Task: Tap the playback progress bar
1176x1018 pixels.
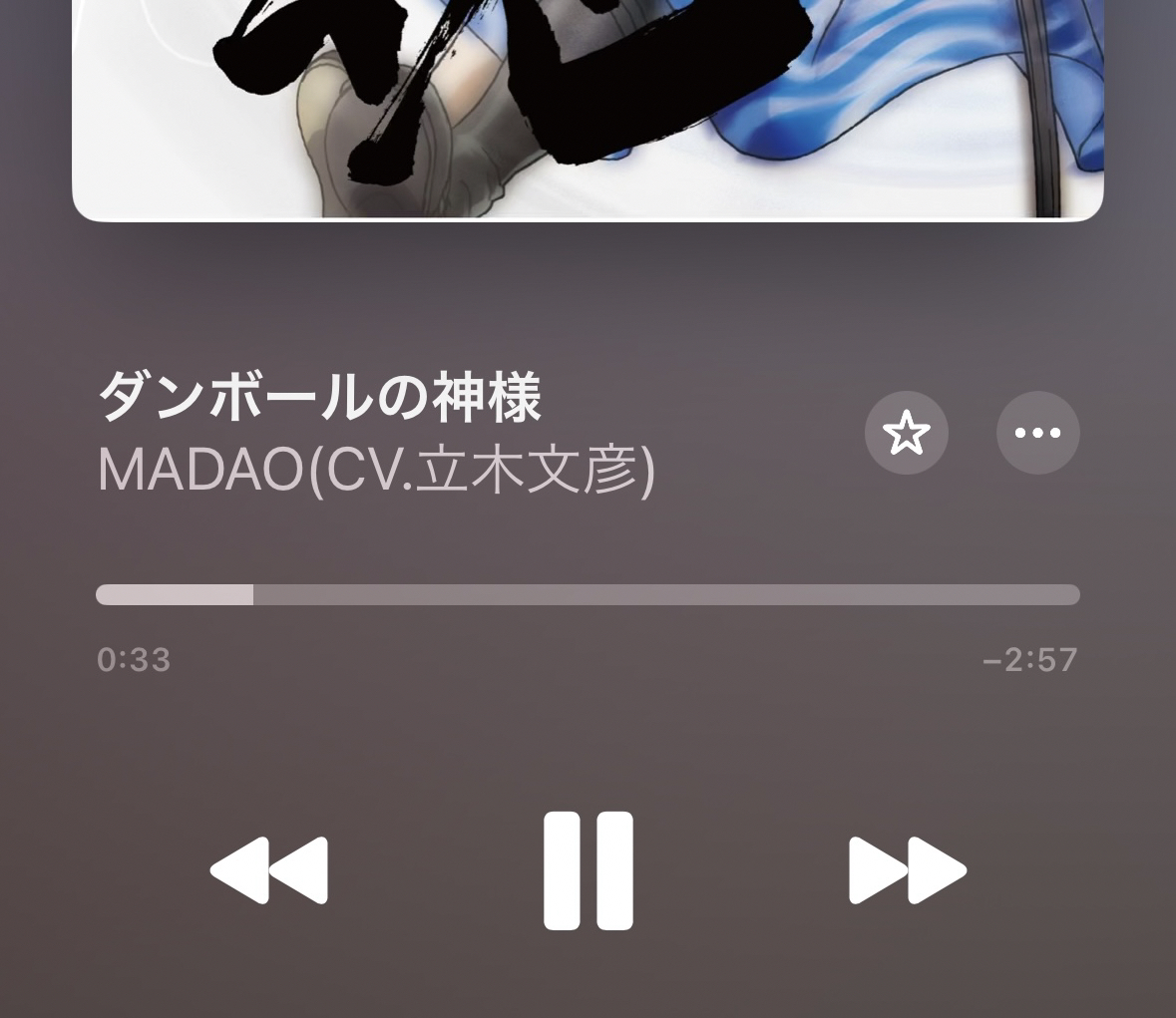Action: click(588, 595)
